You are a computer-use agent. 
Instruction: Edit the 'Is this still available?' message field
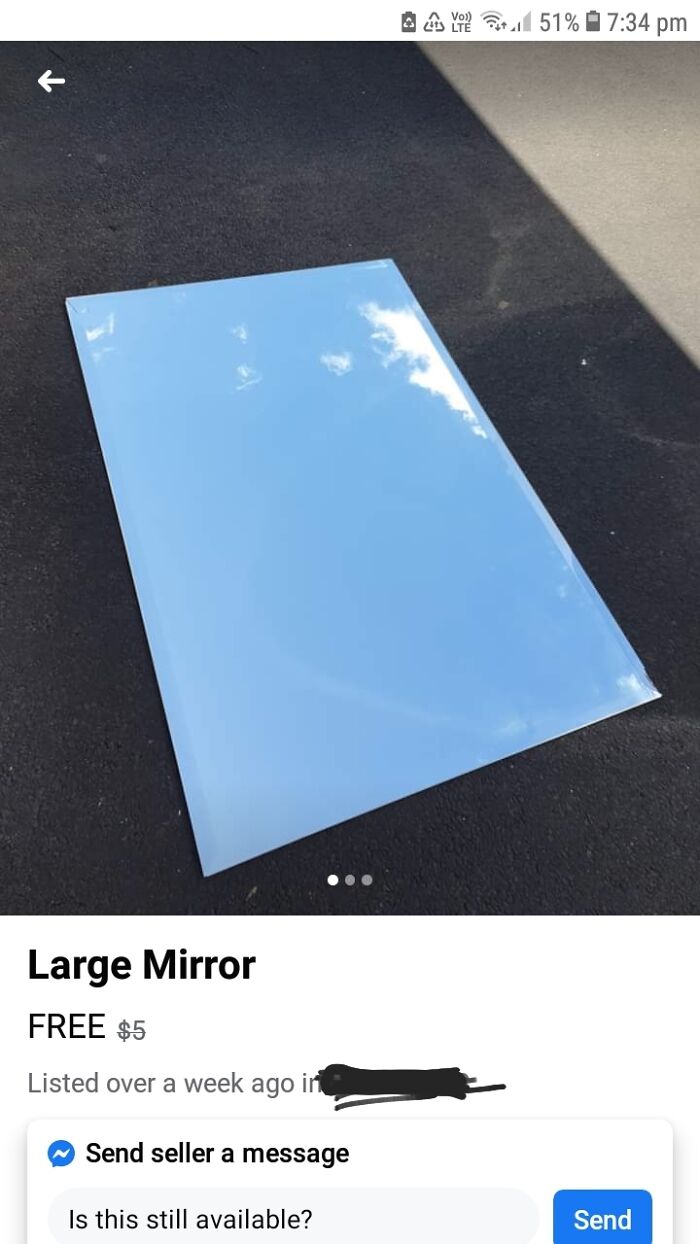pyautogui.click(x=292, y=1218)
